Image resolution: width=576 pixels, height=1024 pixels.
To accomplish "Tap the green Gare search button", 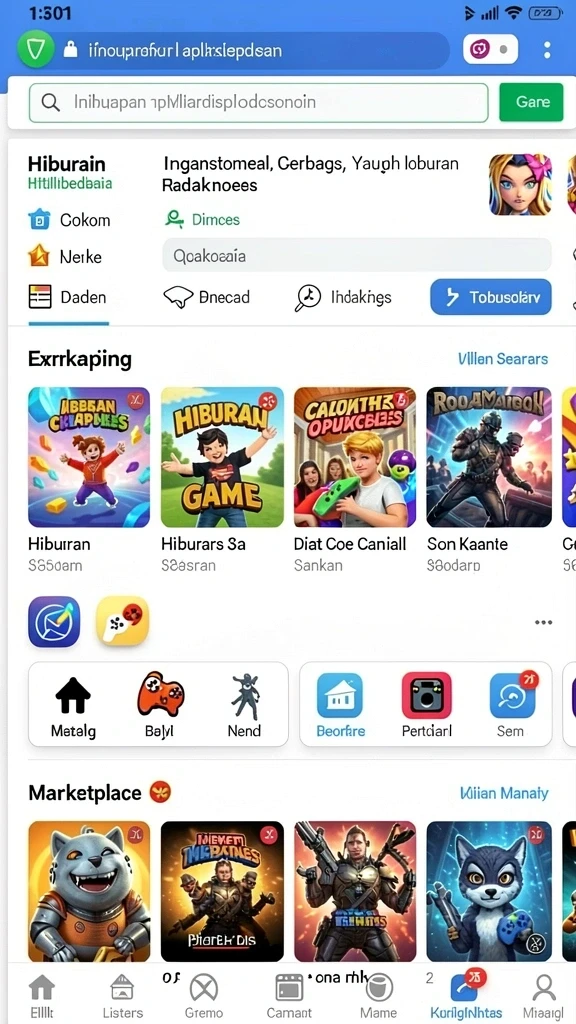I will 531,102.
